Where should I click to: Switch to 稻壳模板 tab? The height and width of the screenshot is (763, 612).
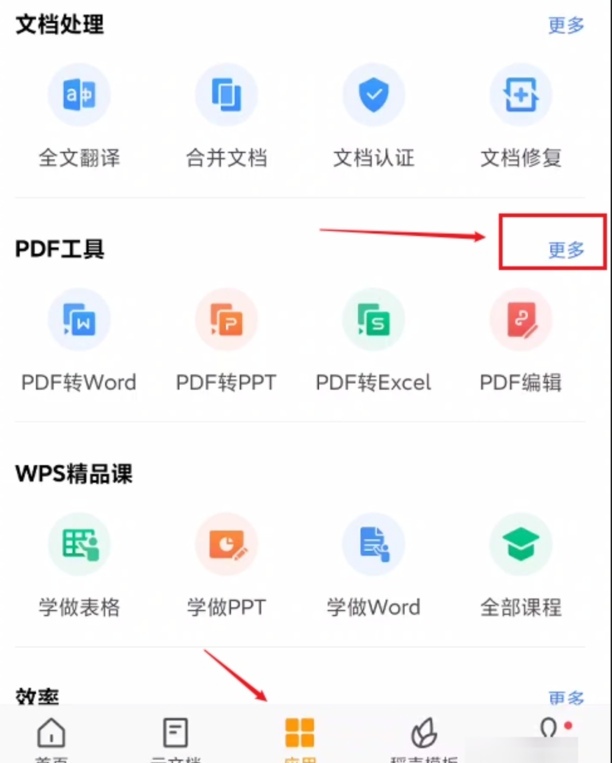pos(423,738)
